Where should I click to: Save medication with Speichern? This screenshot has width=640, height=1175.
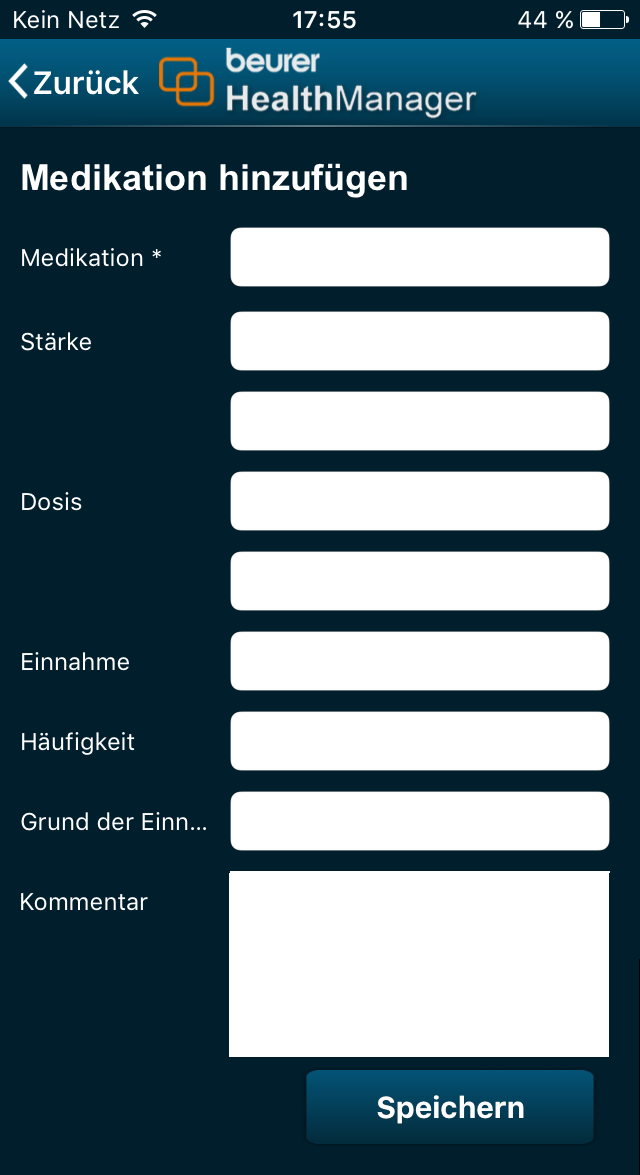pyautogui.click(x=450, y=1107)
